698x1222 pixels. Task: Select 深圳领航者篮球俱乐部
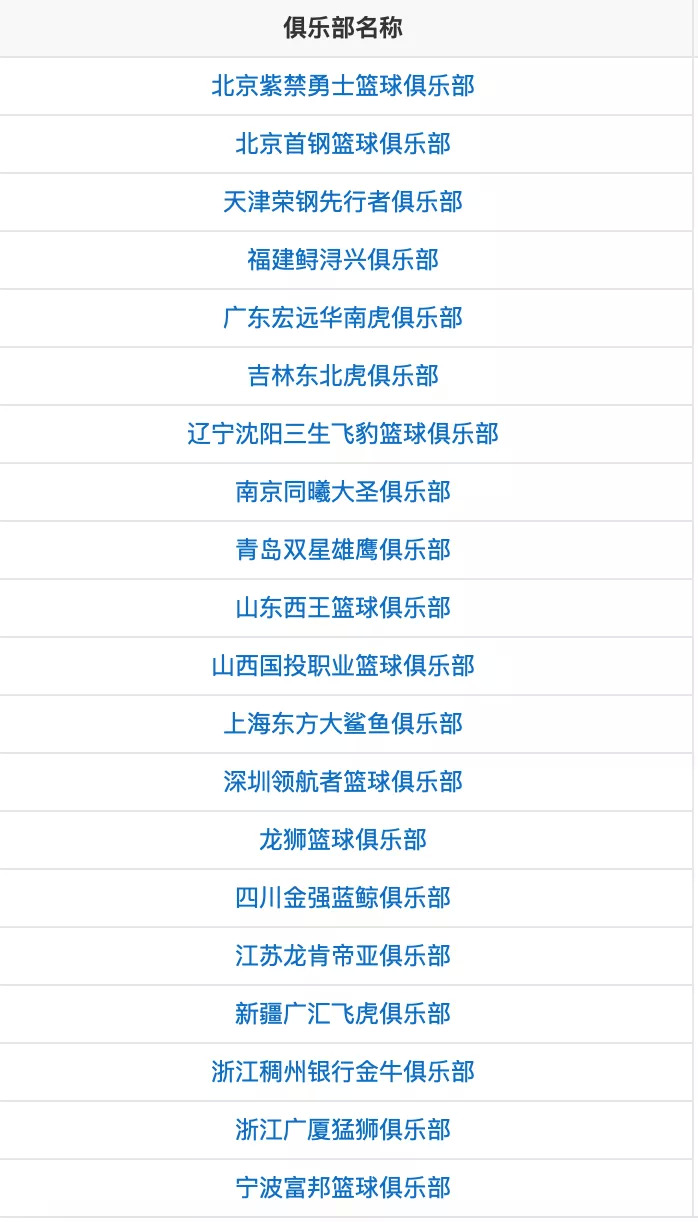343,782
